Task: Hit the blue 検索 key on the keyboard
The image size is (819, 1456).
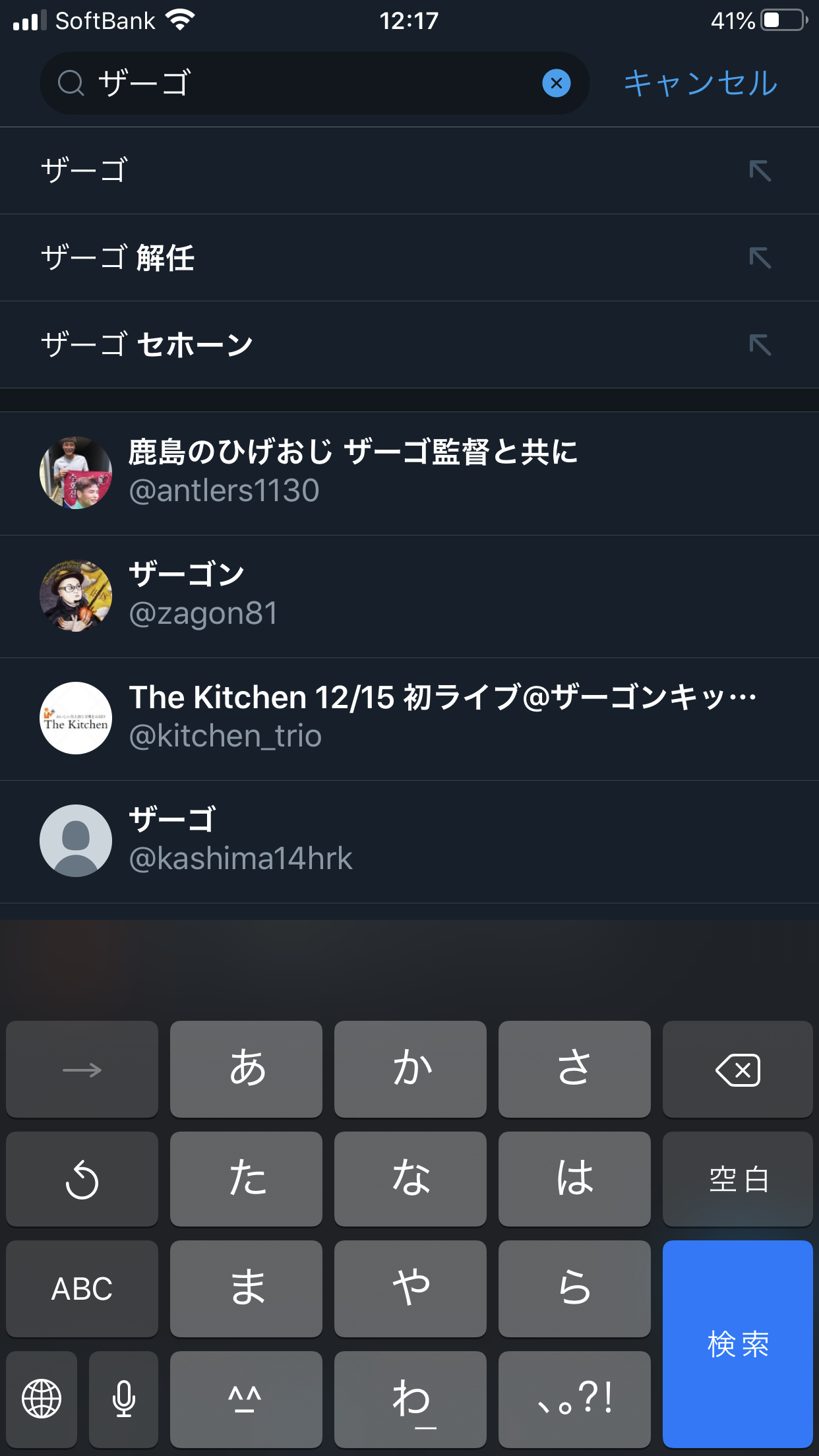Action: pos(737,1343)
